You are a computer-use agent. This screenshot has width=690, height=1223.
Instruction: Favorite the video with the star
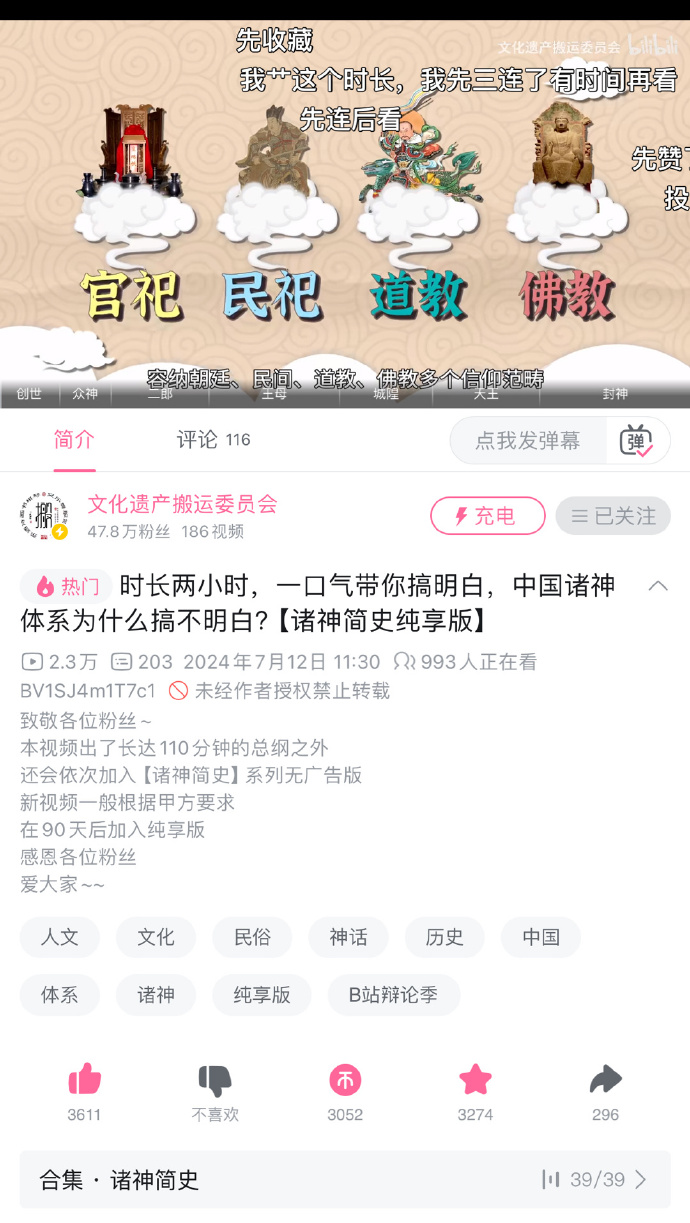click(x=475, y=1081)
